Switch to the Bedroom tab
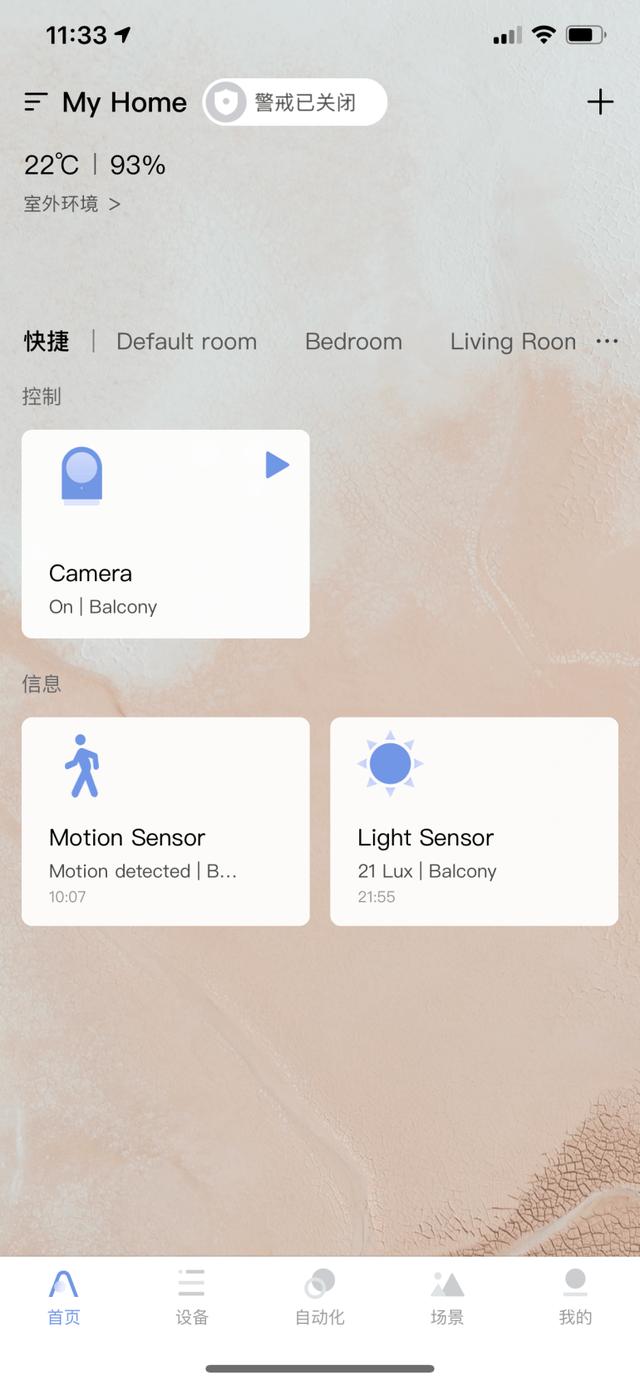 pos(353,342)
